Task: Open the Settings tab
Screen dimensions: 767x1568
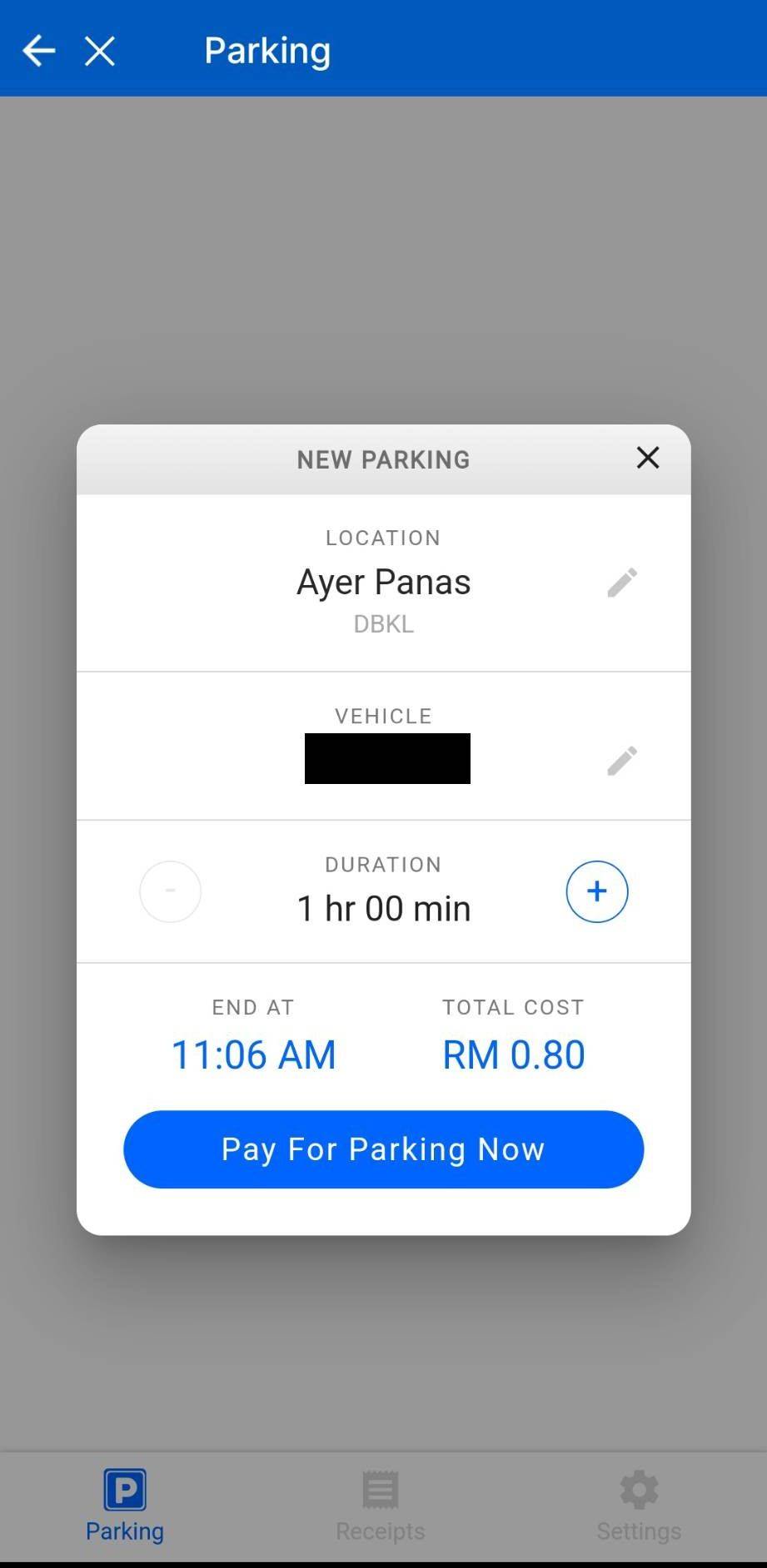Action: tap(639, 1506)
